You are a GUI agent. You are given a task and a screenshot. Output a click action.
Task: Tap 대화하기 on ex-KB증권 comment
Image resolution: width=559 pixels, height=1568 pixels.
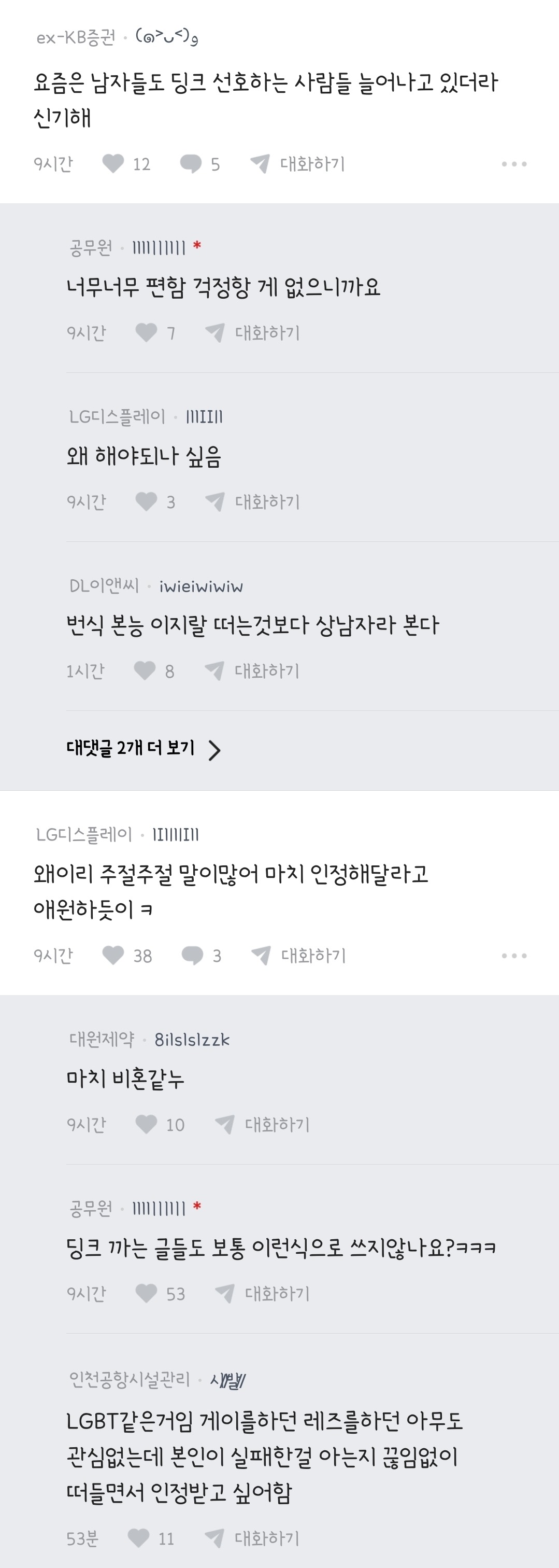point(298,164)
